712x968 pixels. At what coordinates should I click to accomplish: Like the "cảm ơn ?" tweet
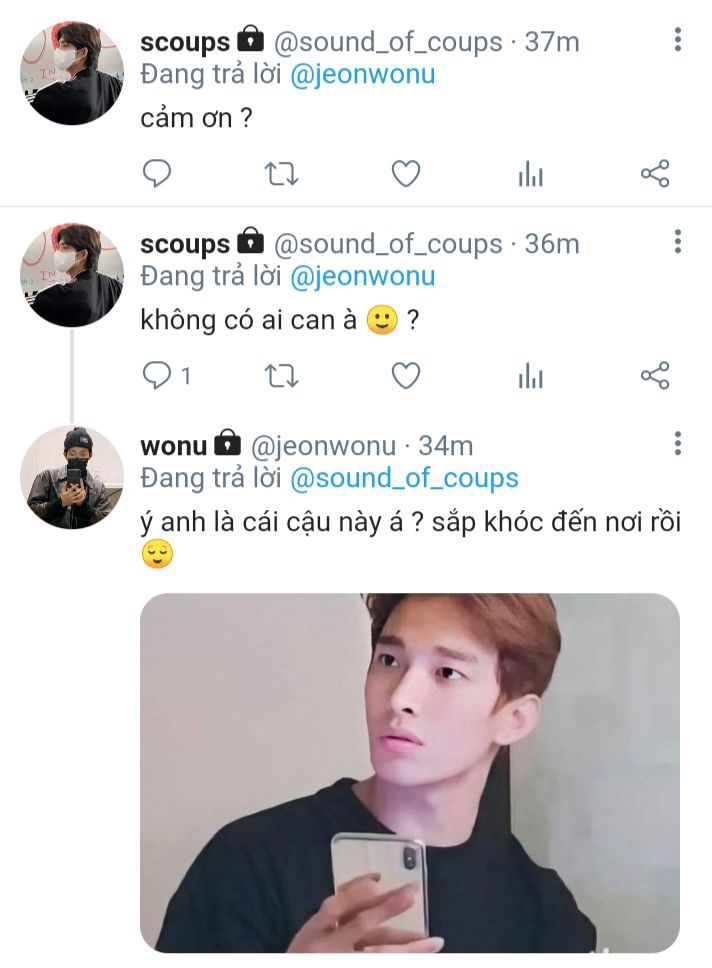(x=405, y=175)
